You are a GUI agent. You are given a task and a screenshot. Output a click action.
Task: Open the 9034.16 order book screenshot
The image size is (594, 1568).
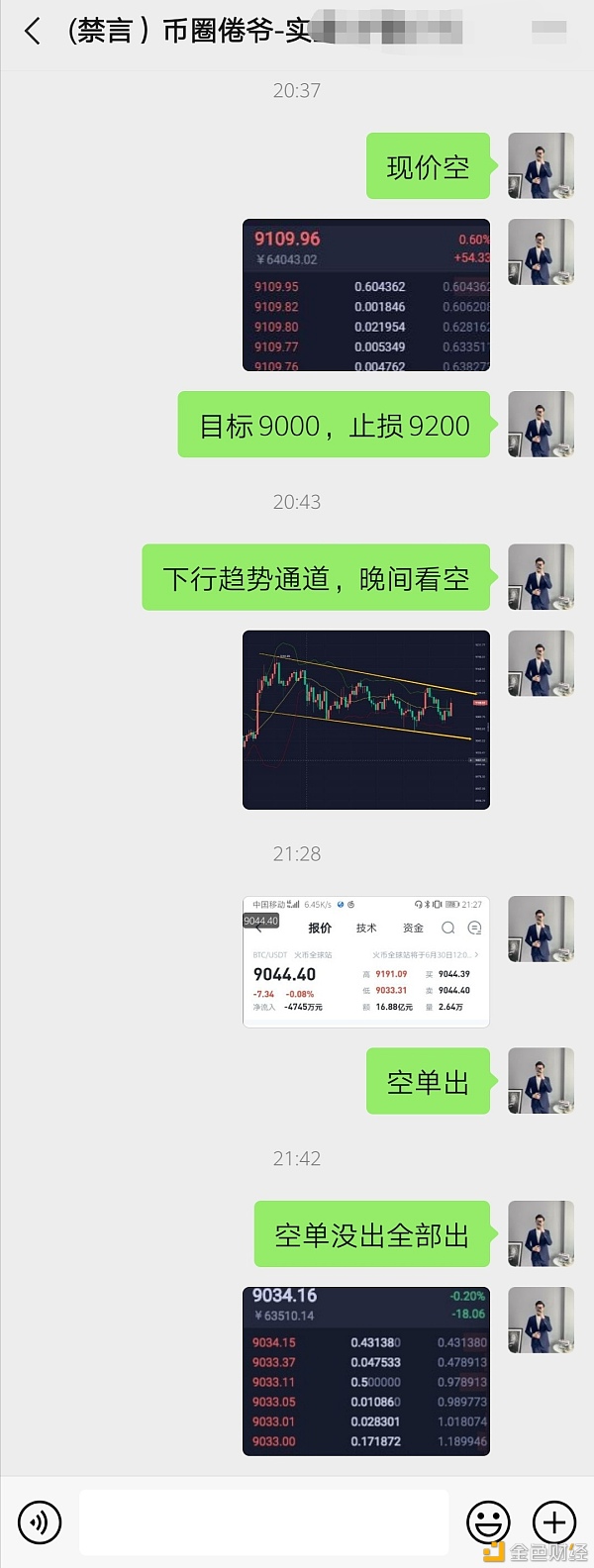[x=366, y=1371]
